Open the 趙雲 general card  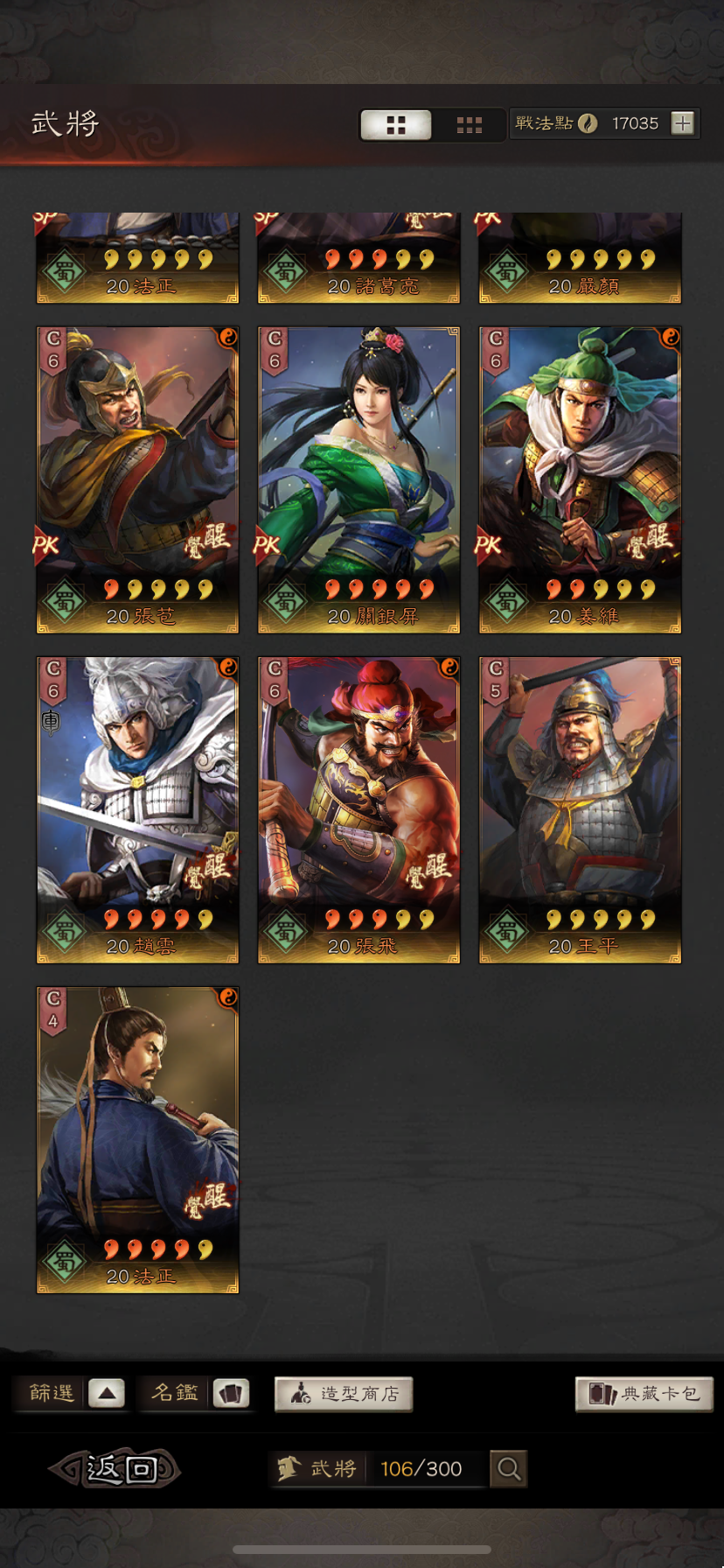pos(137,809)
